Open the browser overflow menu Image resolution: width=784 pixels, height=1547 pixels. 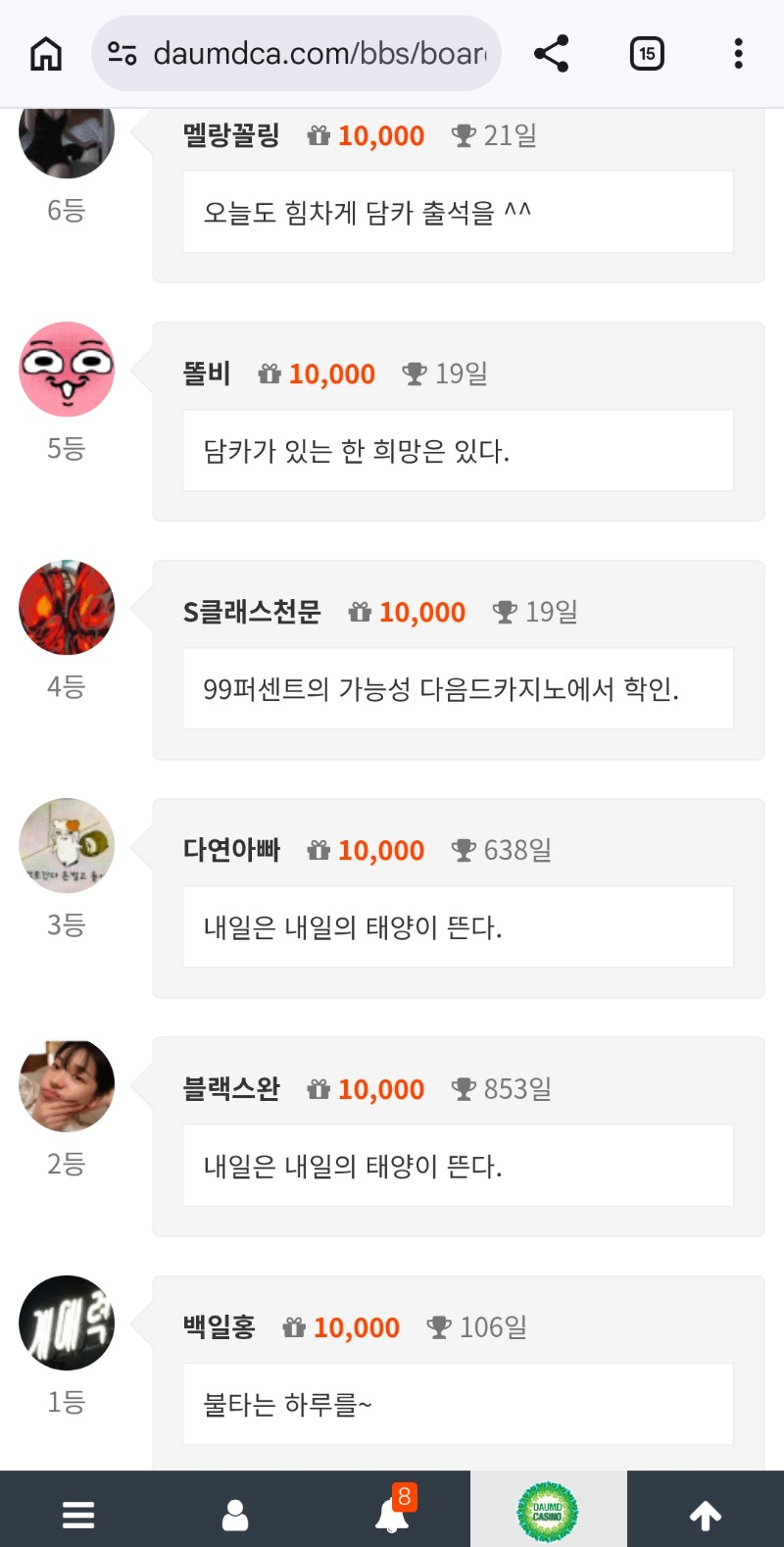pos(738,54)
